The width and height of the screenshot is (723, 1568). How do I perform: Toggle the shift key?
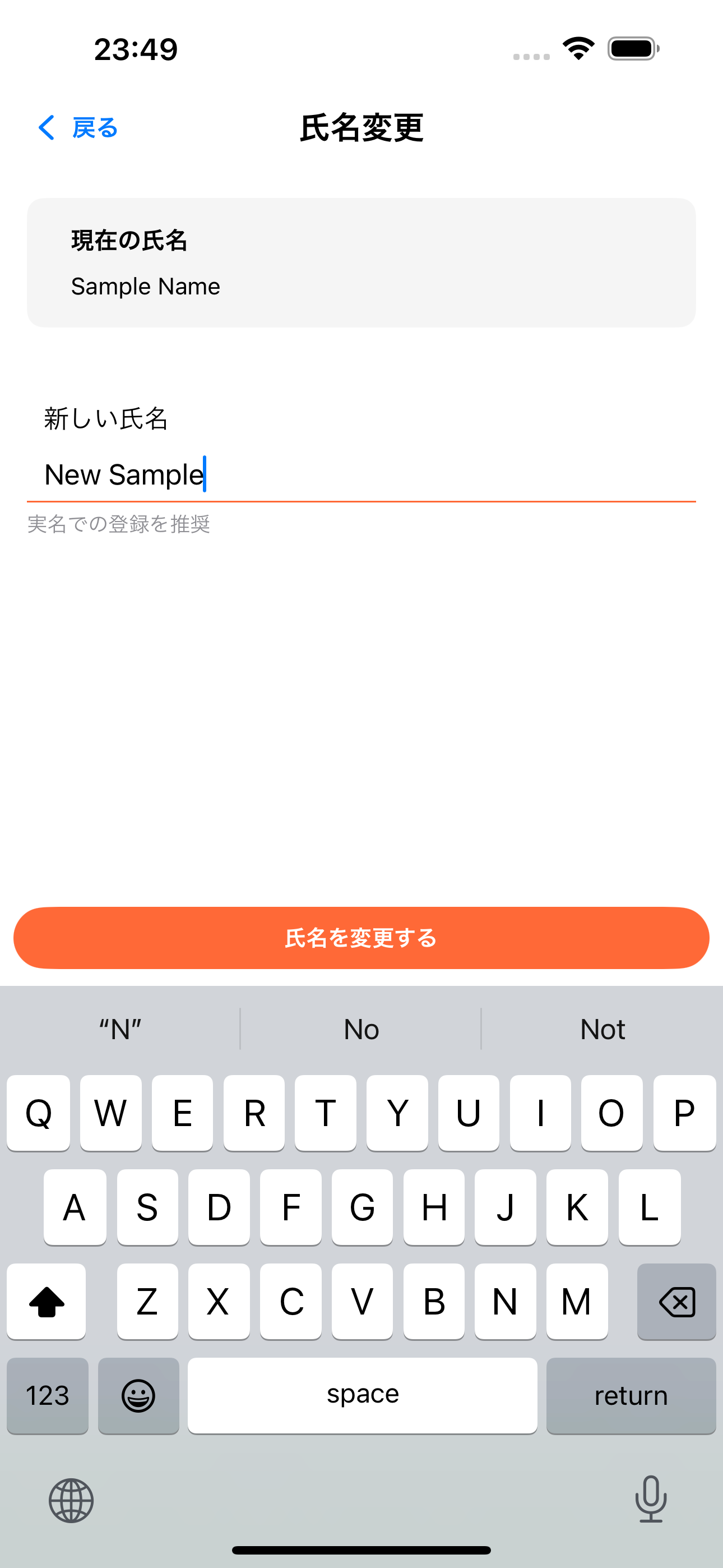47,1302
